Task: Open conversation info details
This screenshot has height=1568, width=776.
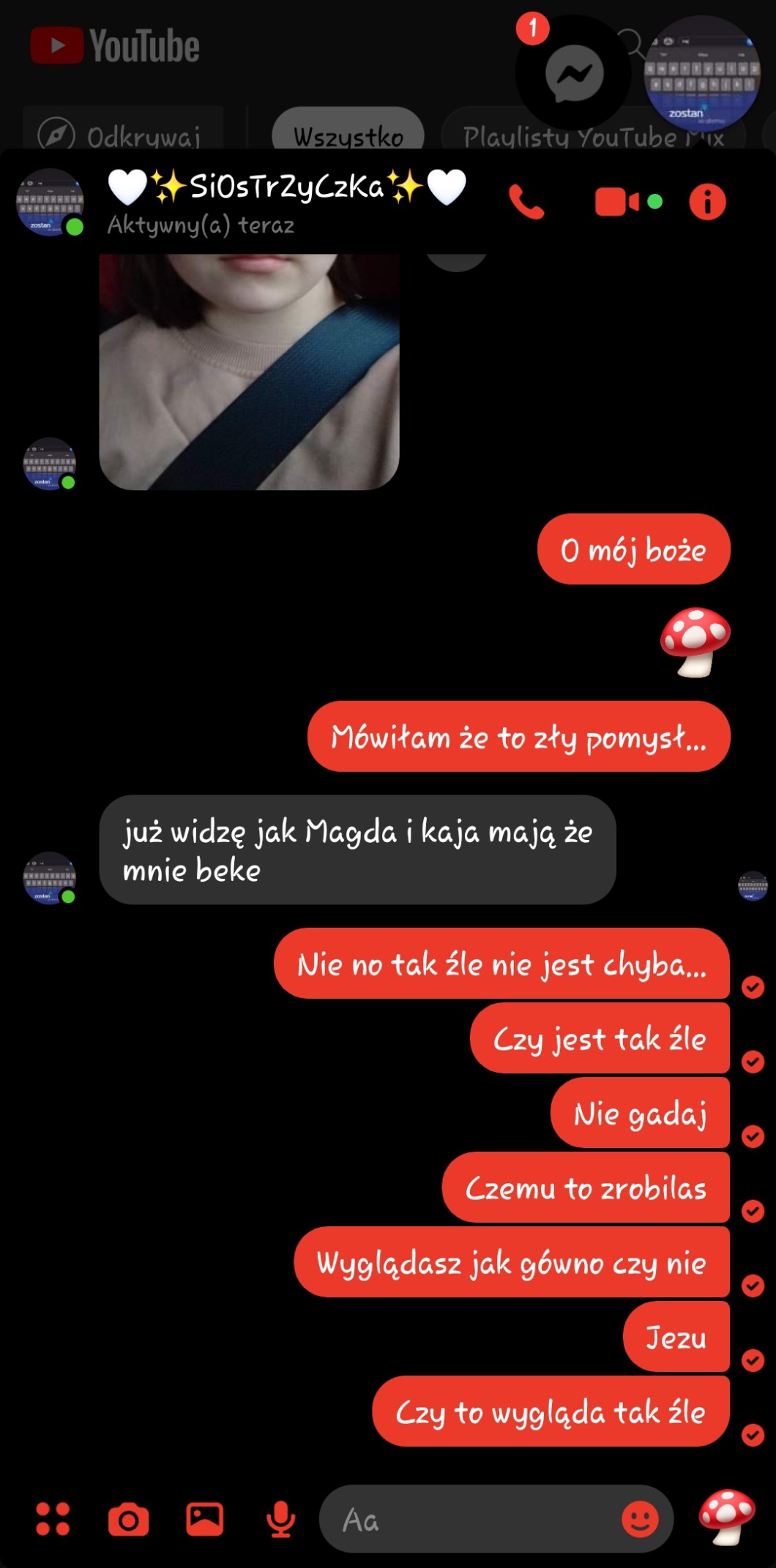Action: [707, 202]
